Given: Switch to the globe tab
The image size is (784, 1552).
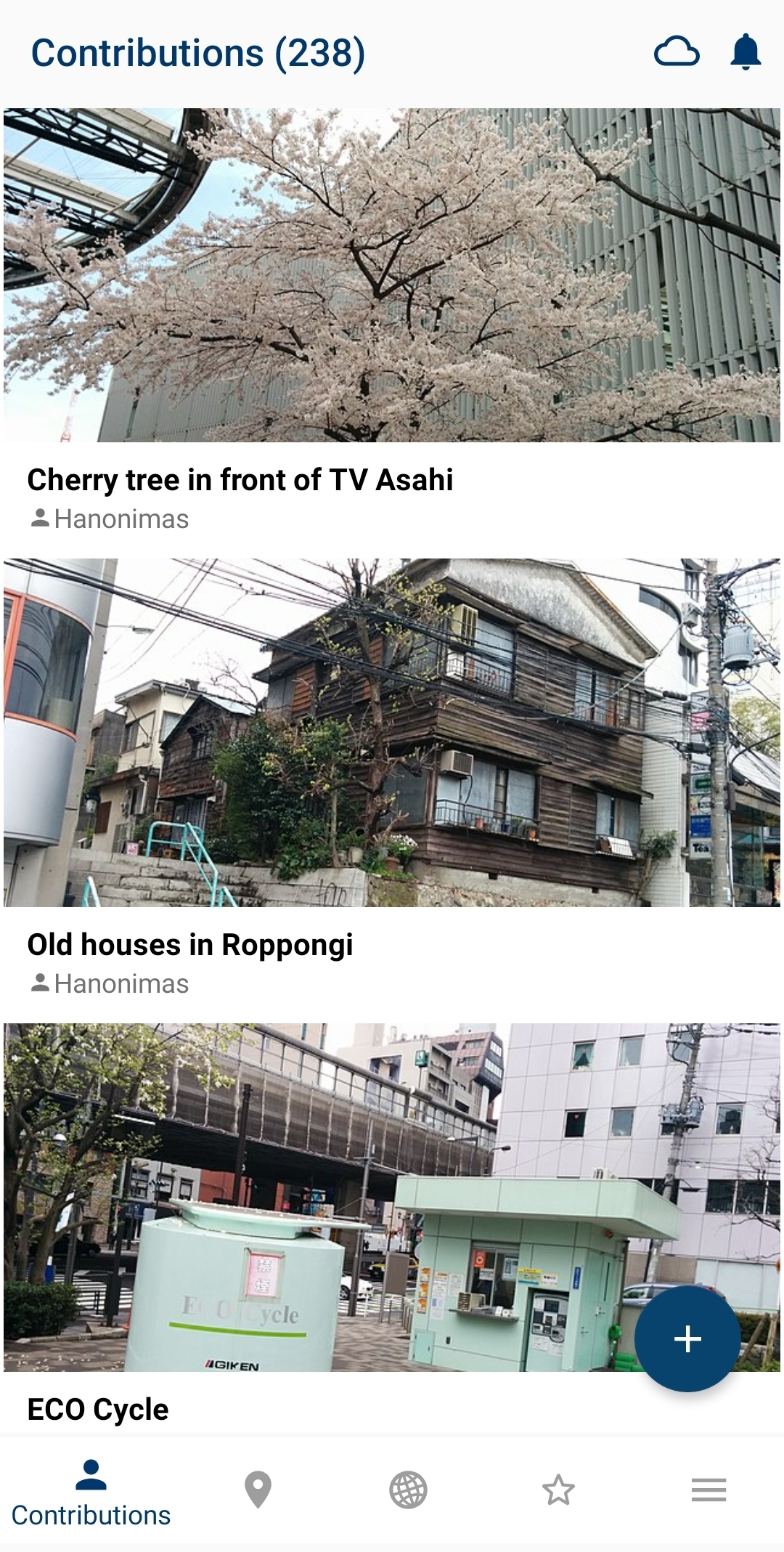Looking at the screenshot, I should [x=408, y=1490].
